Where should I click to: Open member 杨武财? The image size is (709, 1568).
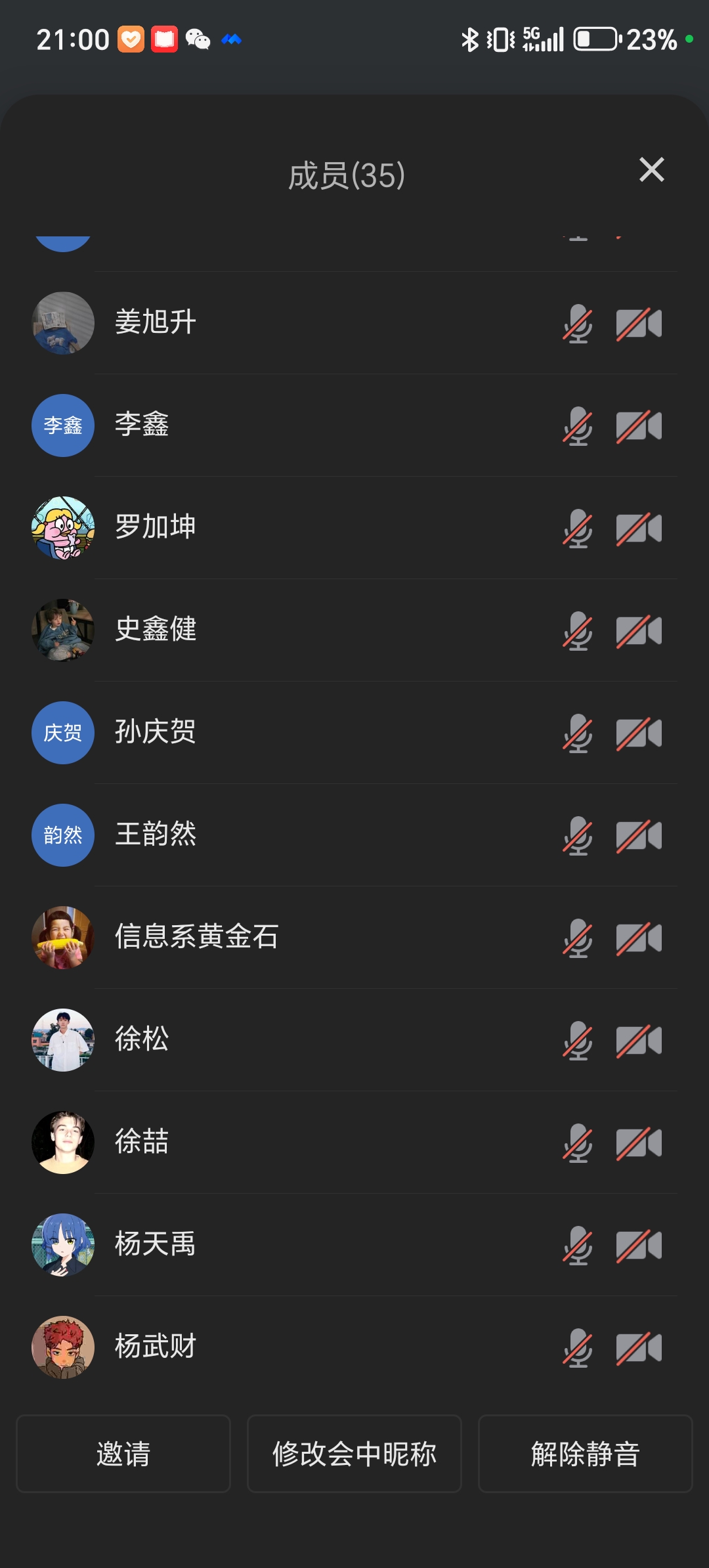(x=156, y=1347)
